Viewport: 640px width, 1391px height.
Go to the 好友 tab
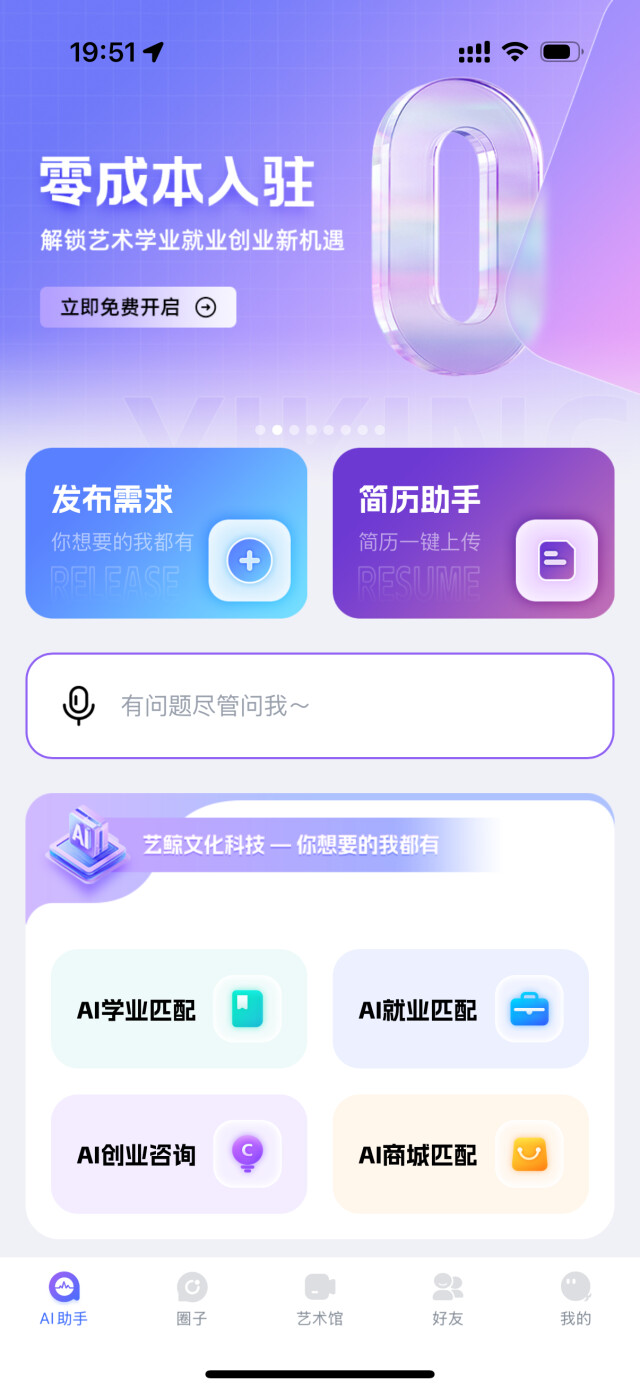point(448,1298)
